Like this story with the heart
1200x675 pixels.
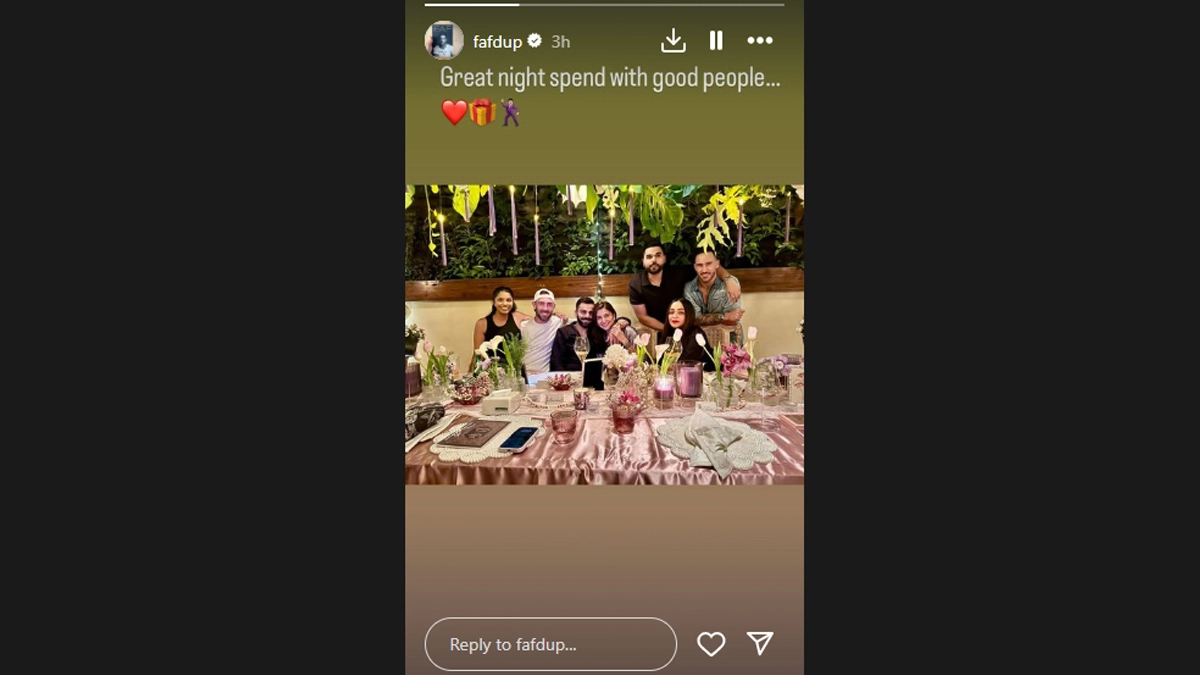click(711, 644)
